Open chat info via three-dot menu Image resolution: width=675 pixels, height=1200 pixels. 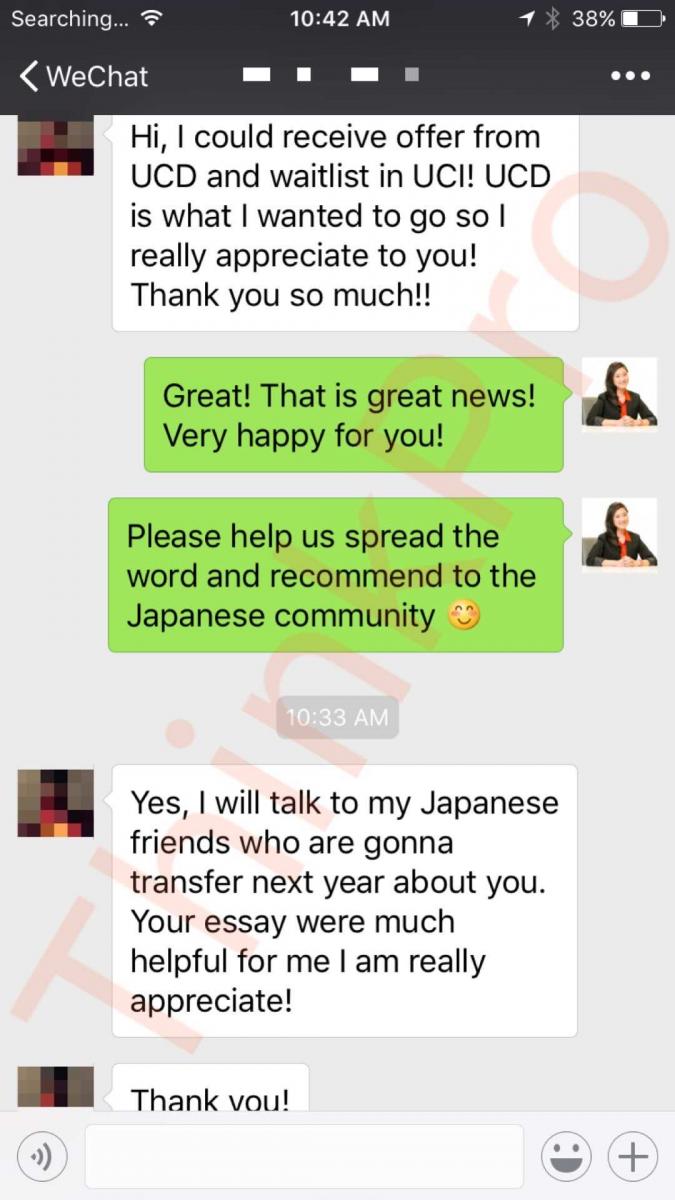tap(630, 76)
